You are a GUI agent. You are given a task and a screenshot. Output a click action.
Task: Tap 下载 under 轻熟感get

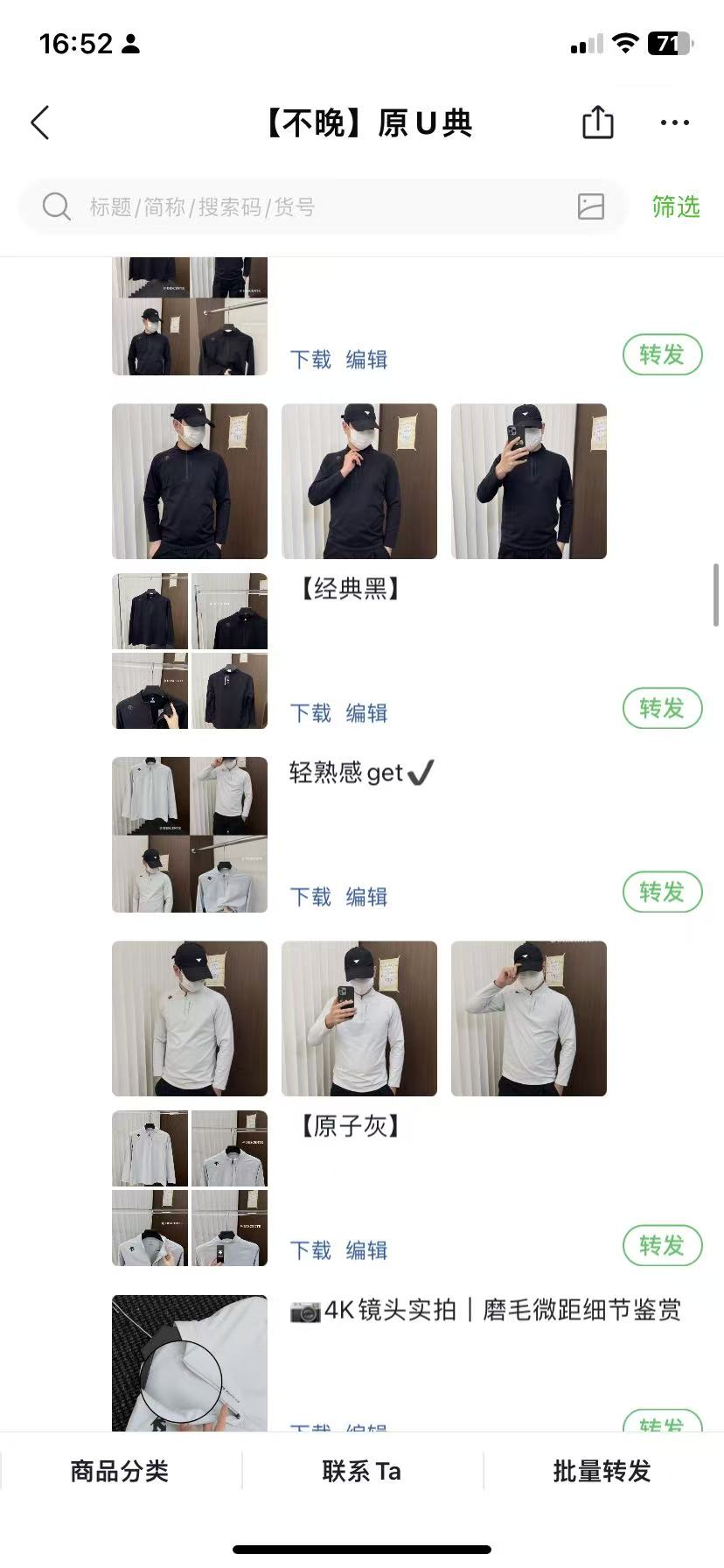tap(310, 897)
